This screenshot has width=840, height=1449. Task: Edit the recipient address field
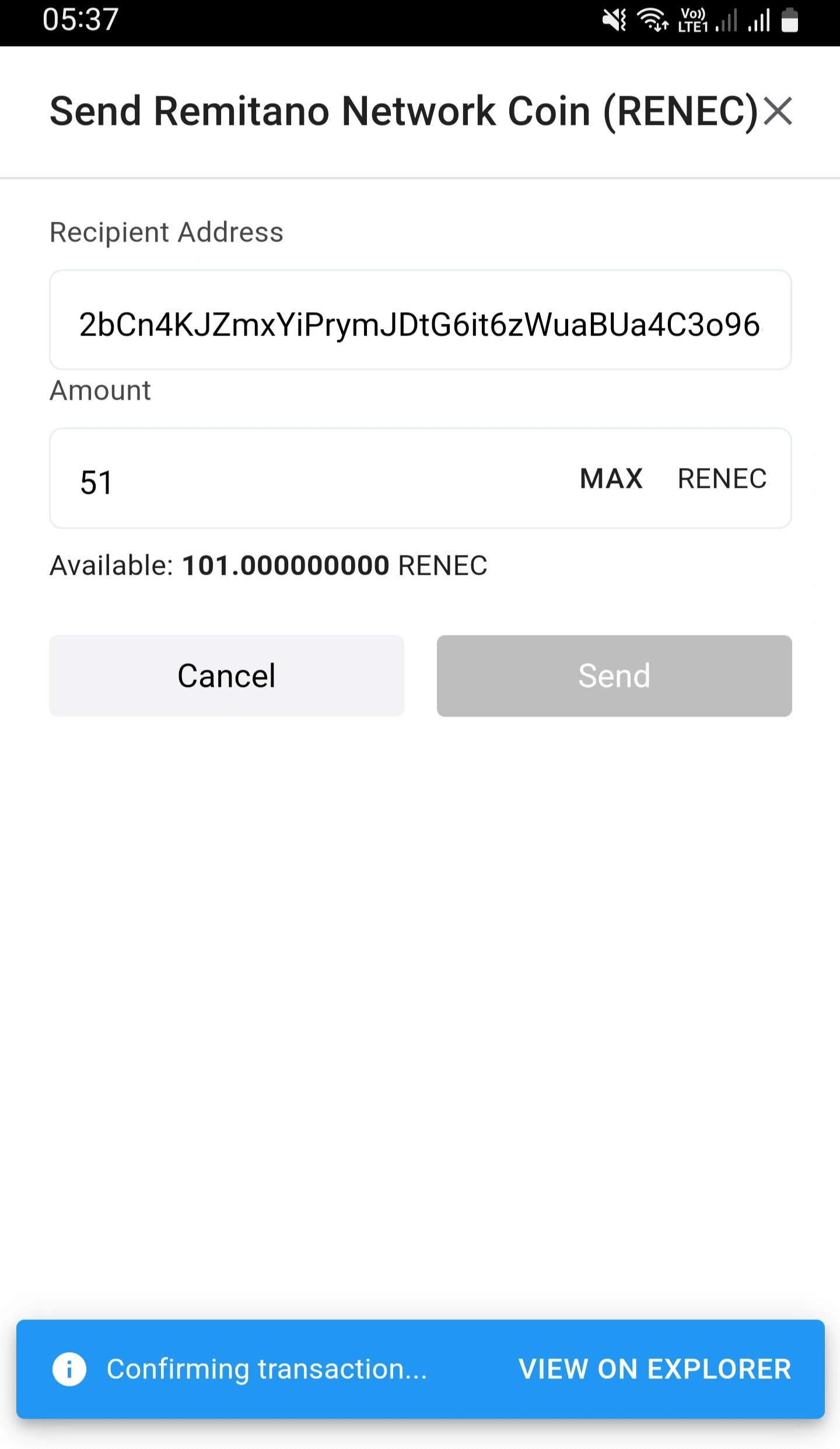point(420,320)
